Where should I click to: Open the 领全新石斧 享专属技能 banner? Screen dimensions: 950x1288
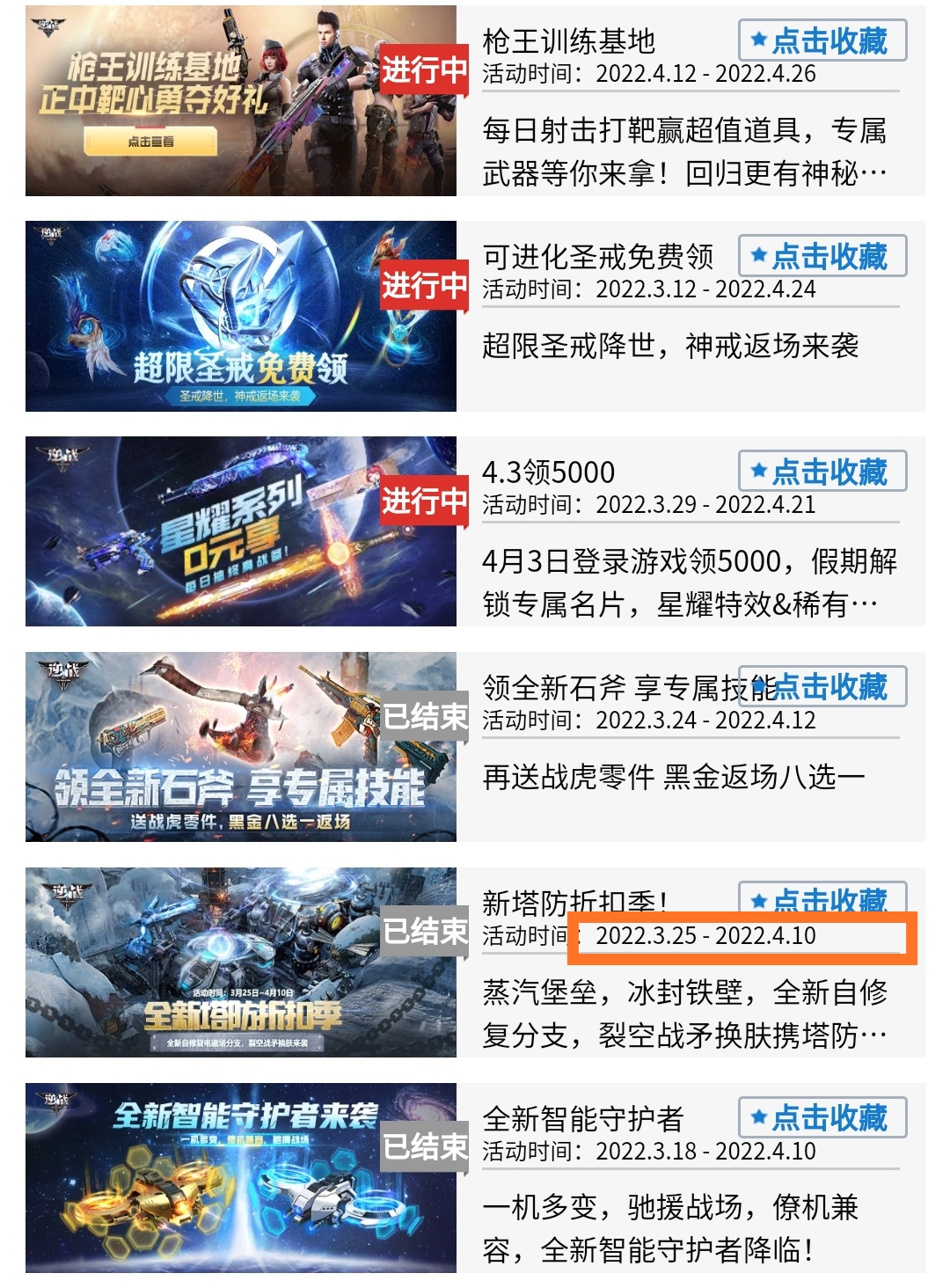point(240,747)
